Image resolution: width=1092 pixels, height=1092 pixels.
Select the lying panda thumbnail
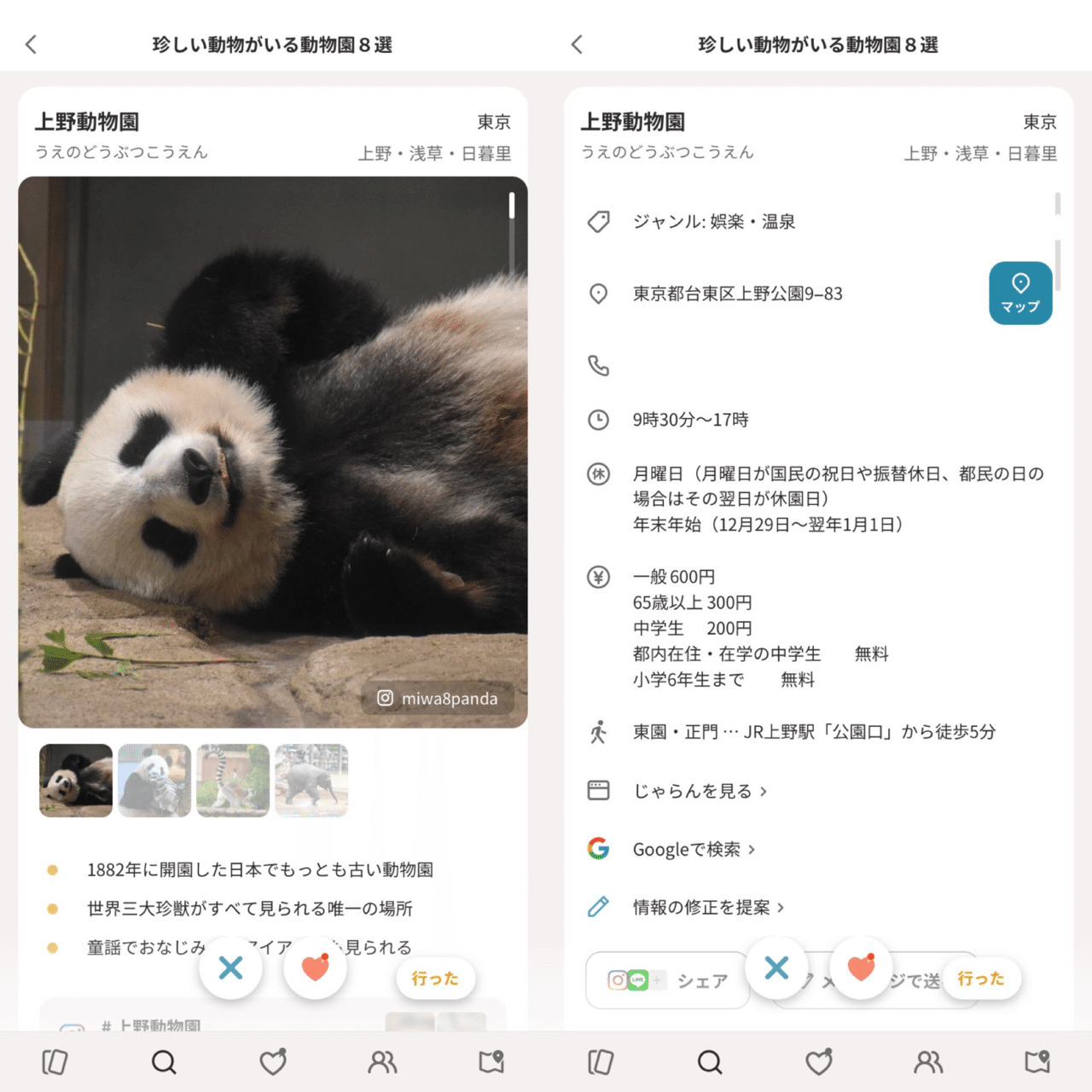pyautogui.click(x=76, y=781)
